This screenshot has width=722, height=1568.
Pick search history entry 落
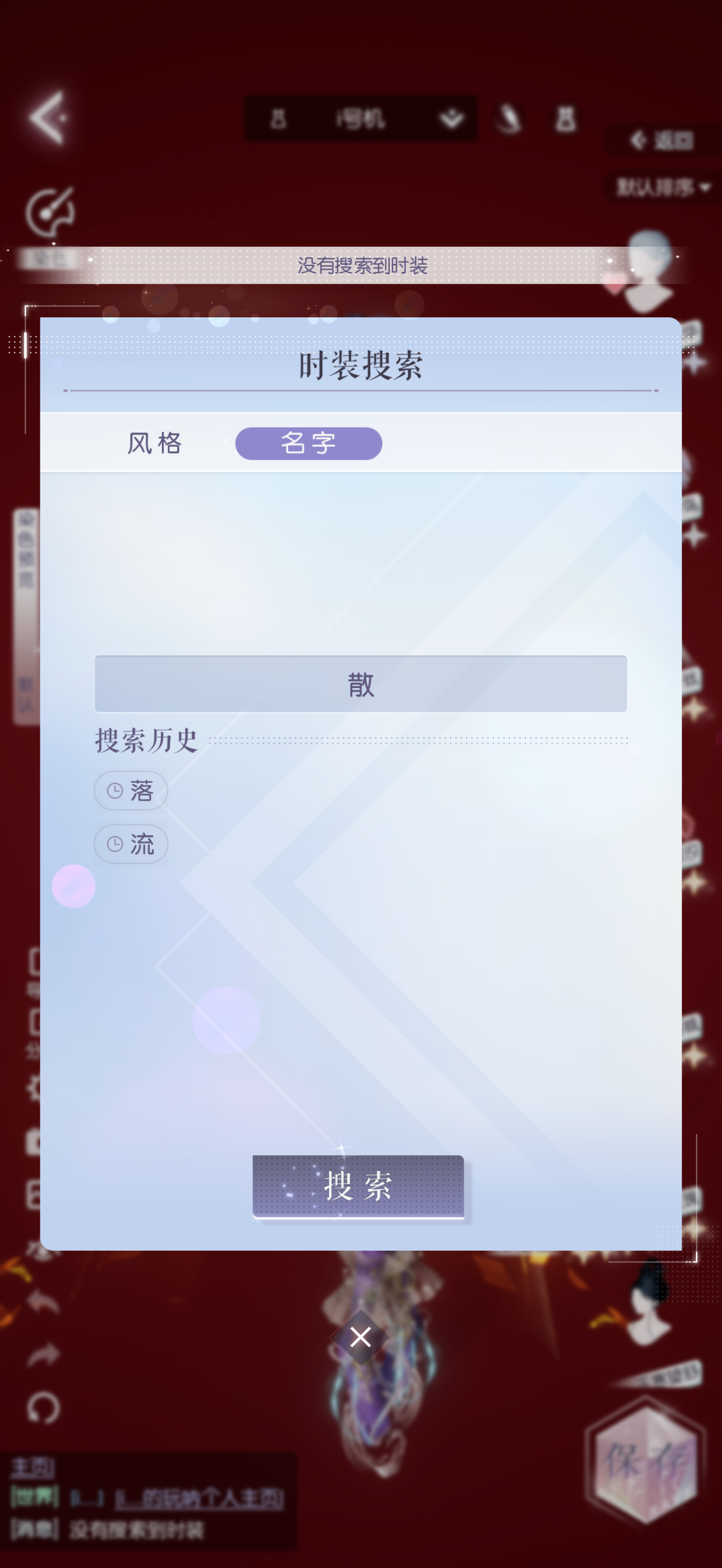click(131, 791)
